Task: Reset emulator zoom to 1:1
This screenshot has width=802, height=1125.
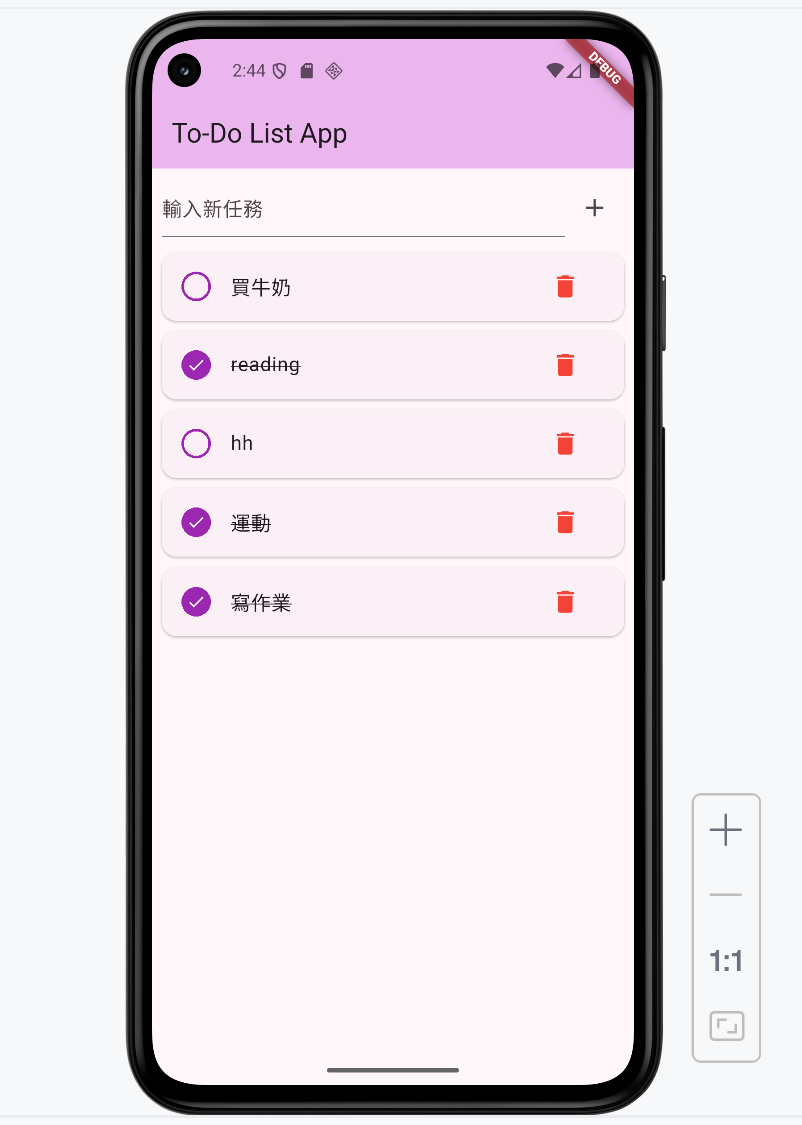Action: (x=726, y=961)
